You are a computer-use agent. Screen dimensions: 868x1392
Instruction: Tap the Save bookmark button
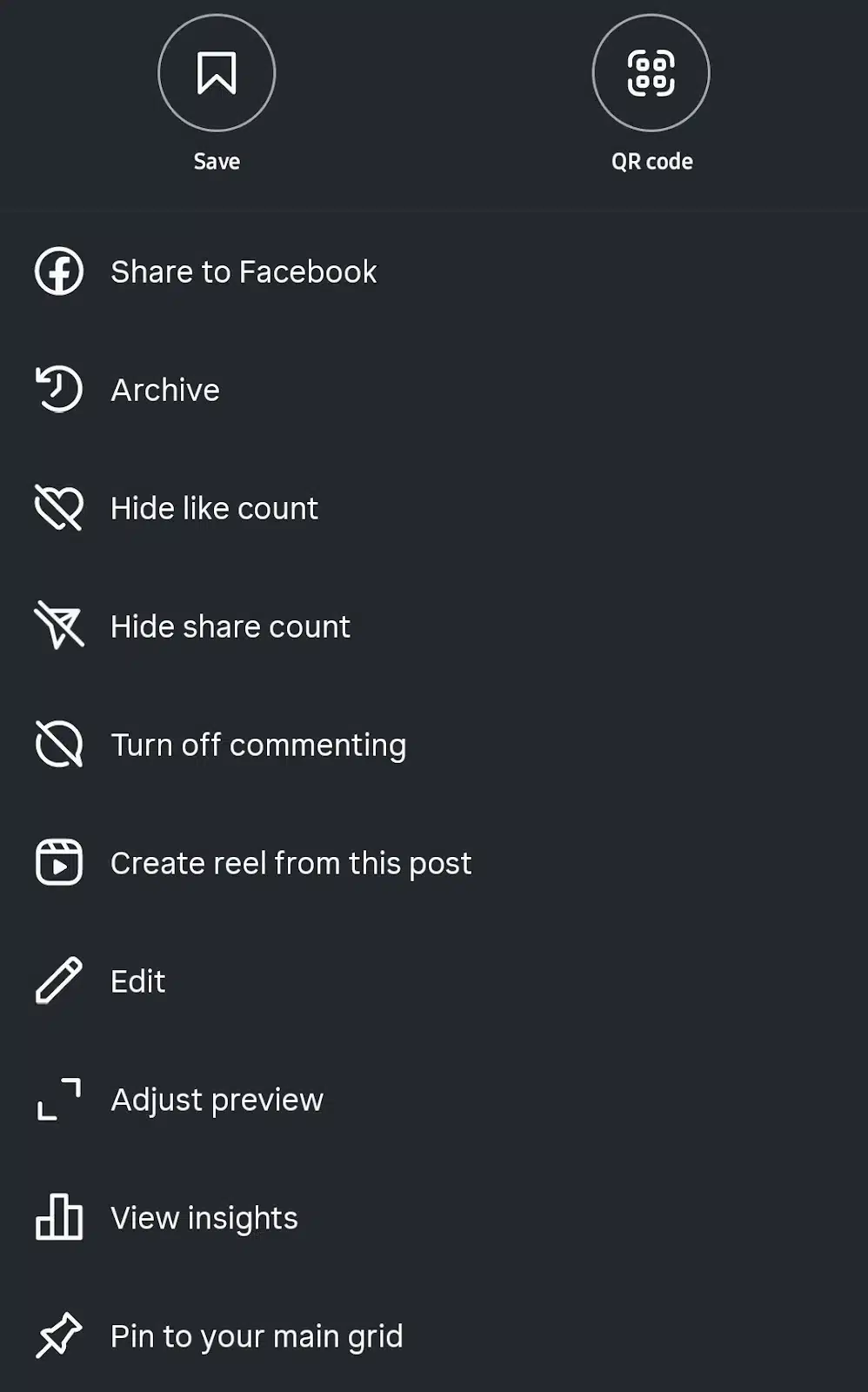[x=217, y=73]
